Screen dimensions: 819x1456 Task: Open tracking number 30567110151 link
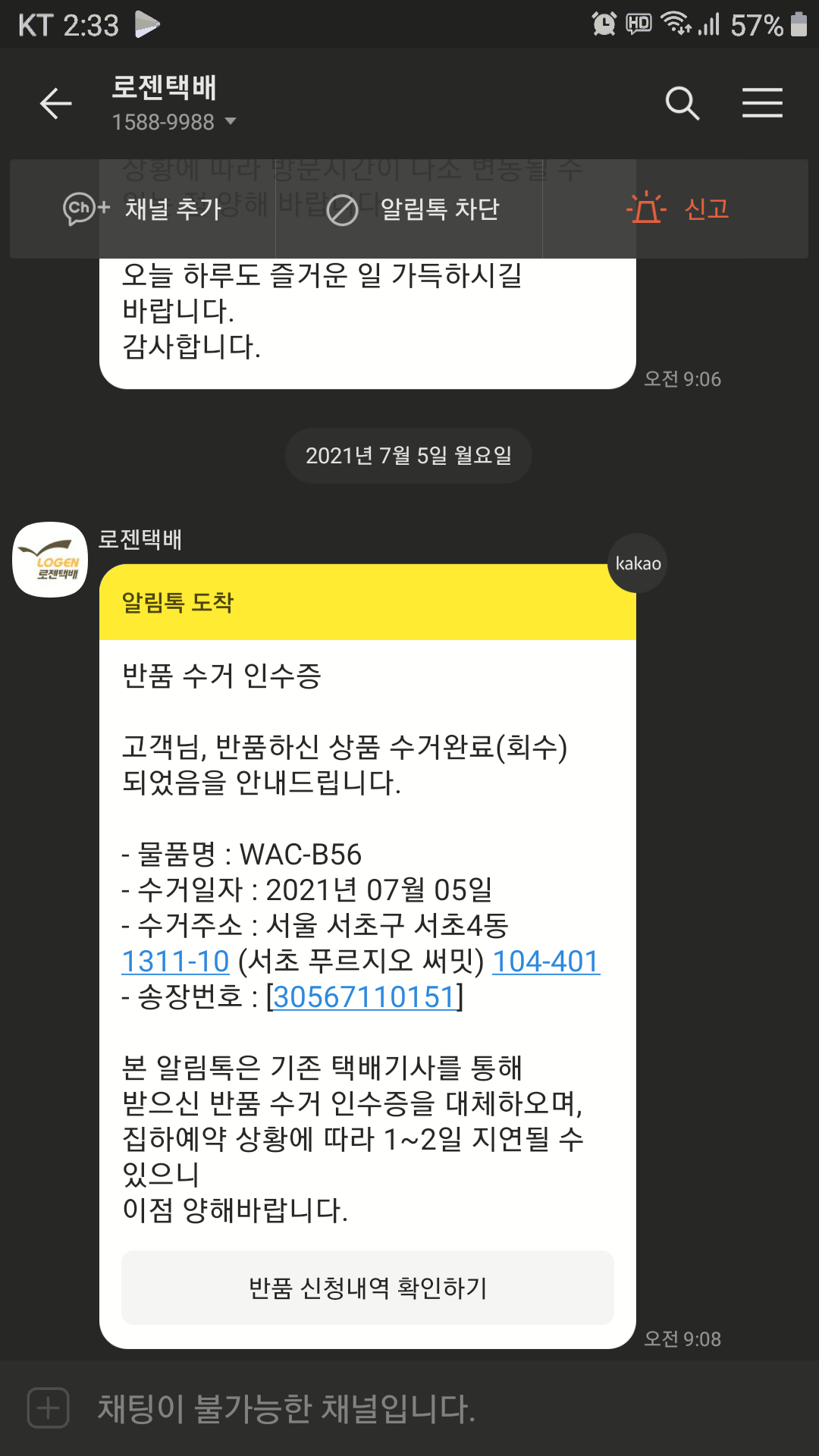(x=365, y=997)
